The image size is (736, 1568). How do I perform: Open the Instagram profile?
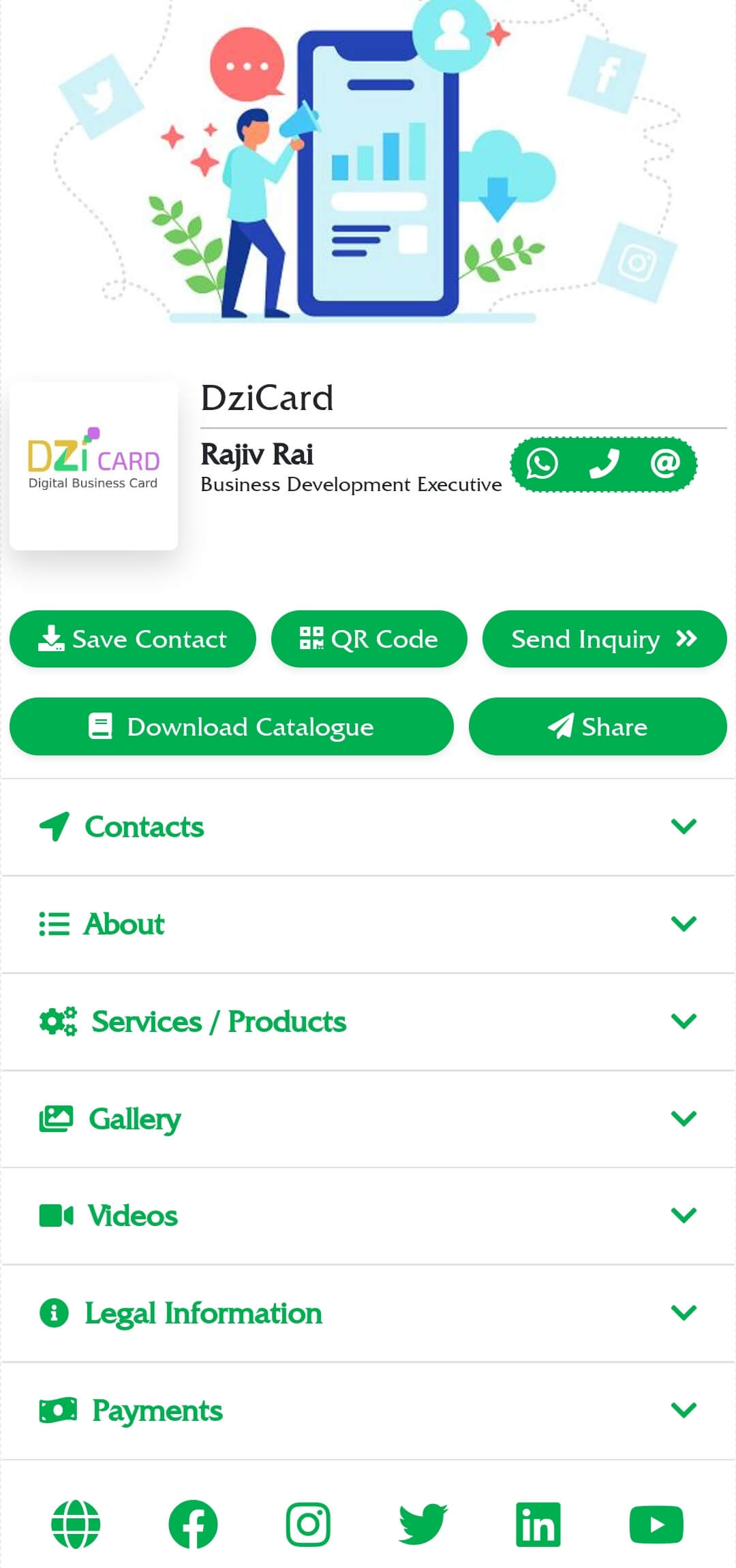(x=308, y=1524)
